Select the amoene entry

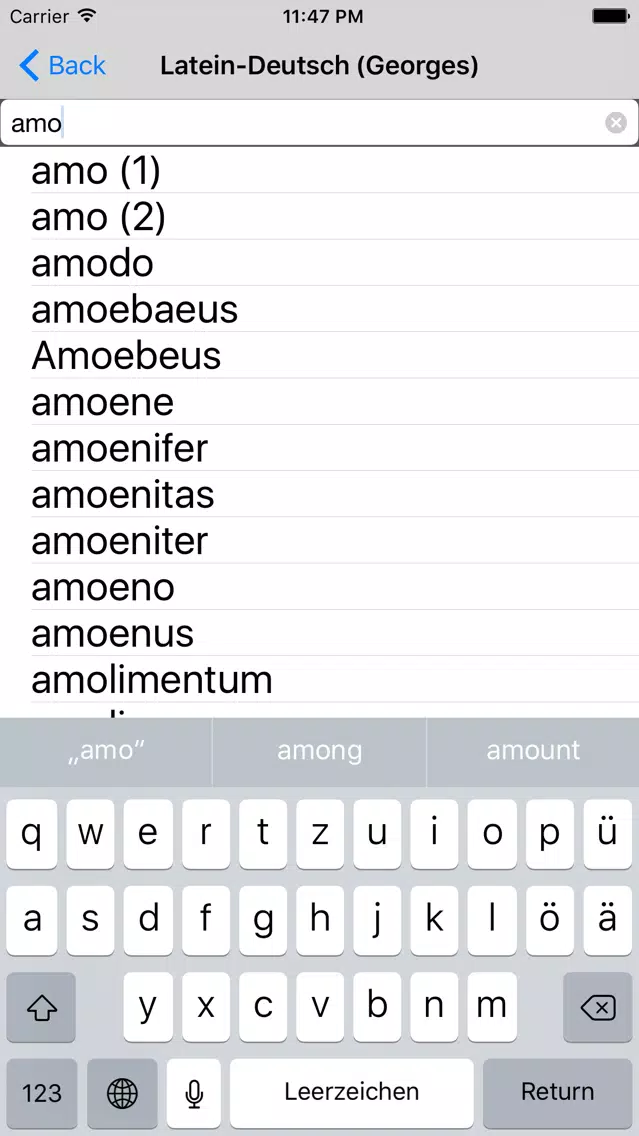[320, 402]
